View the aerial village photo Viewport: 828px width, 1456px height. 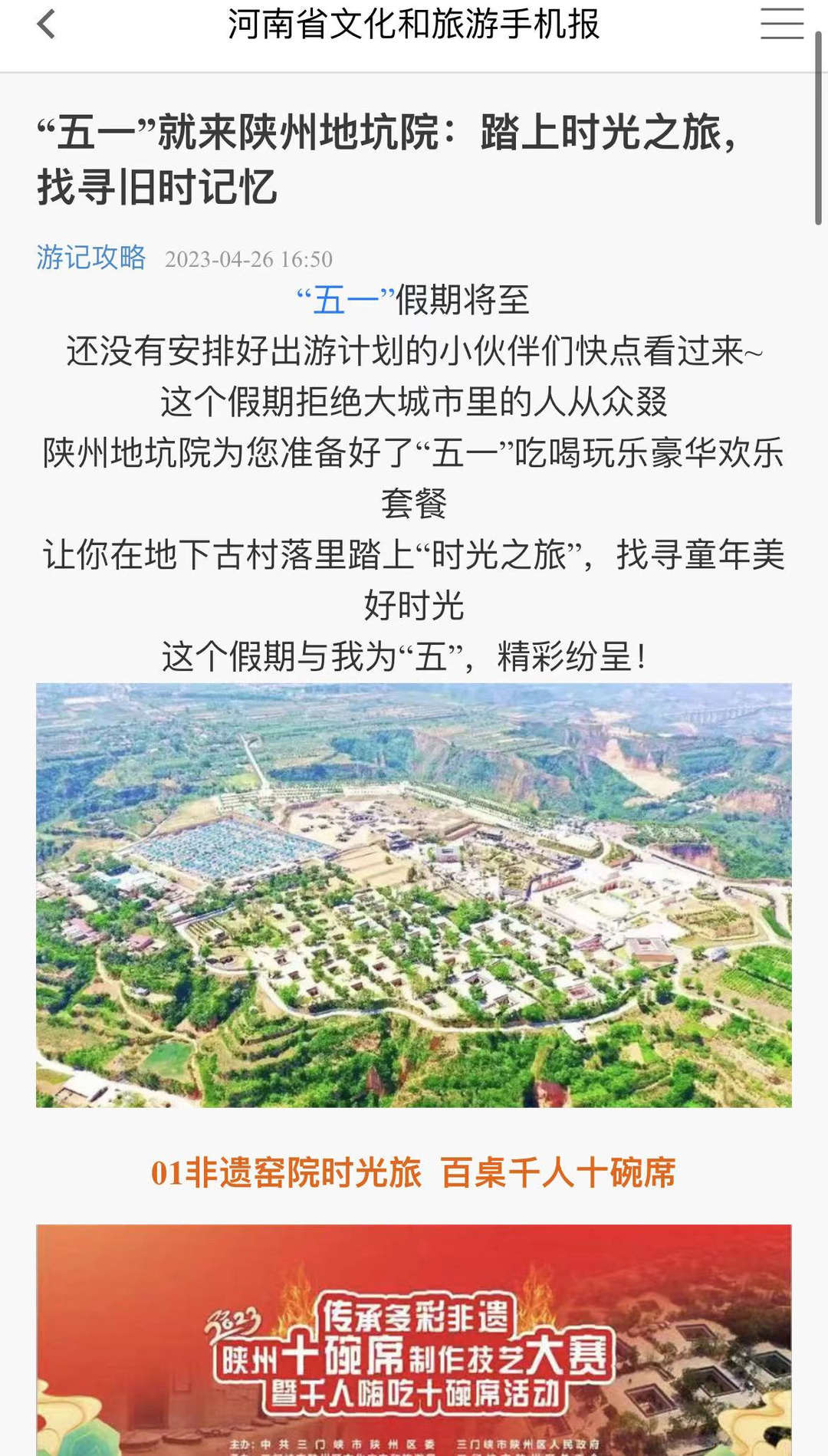tap(414, 895)
